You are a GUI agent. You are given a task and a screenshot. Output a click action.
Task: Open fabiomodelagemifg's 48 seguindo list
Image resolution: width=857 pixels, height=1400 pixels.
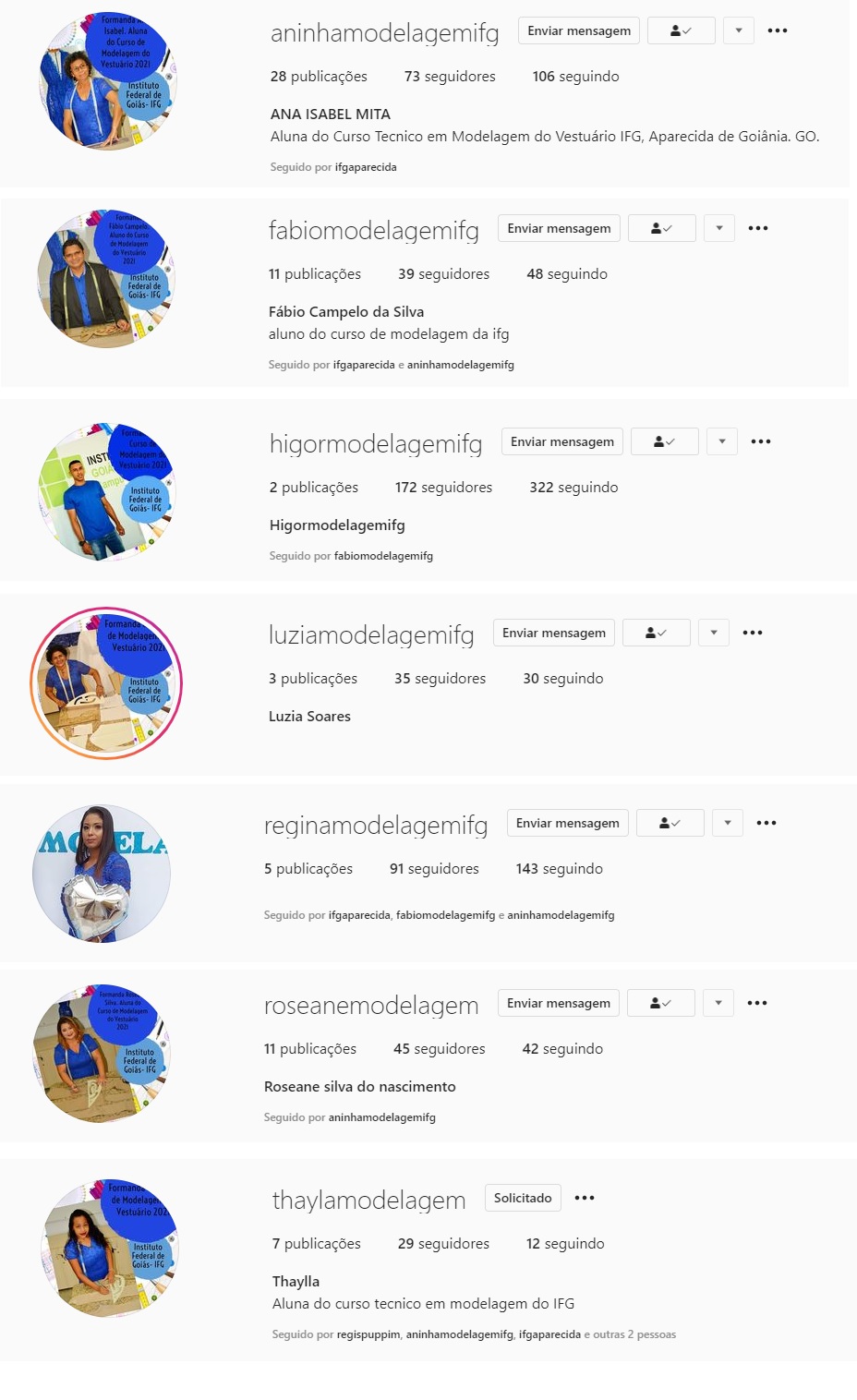(567, 274)
